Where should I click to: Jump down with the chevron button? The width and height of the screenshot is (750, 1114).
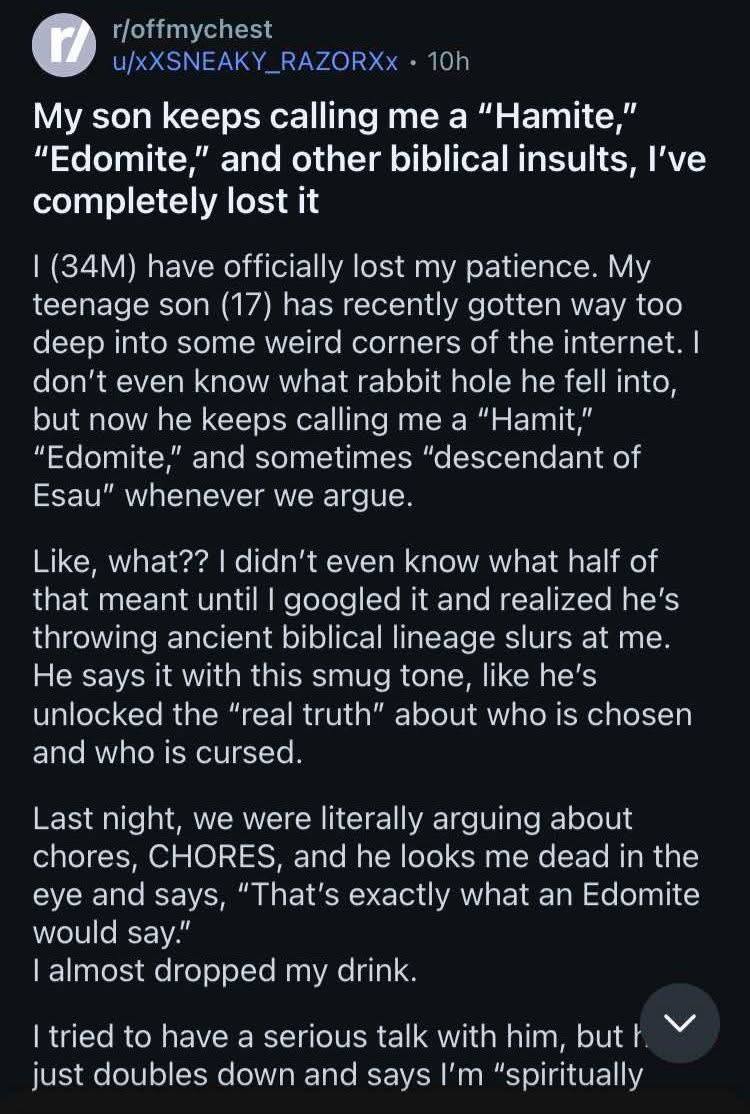680,1022
